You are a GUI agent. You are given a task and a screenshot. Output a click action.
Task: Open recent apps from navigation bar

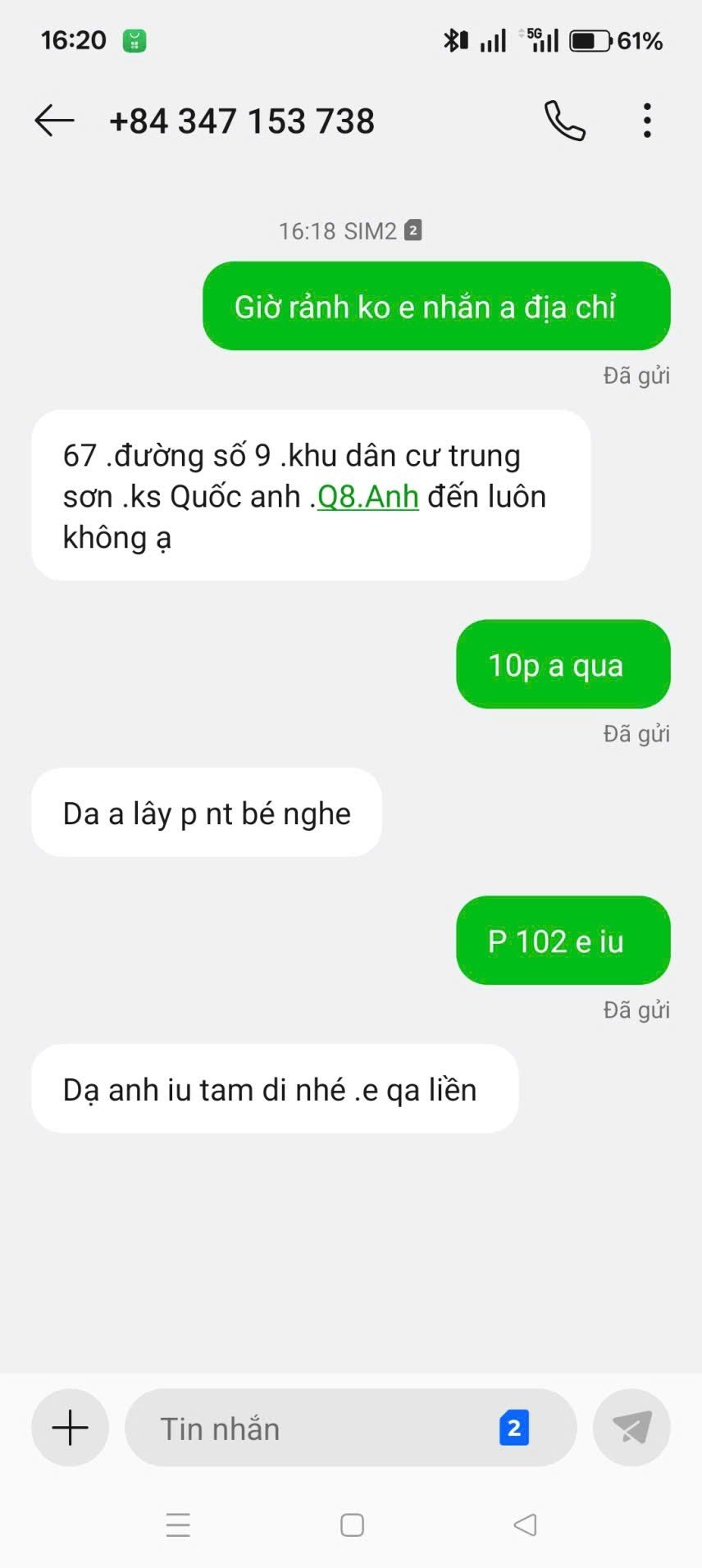[x=178, y=1525]
